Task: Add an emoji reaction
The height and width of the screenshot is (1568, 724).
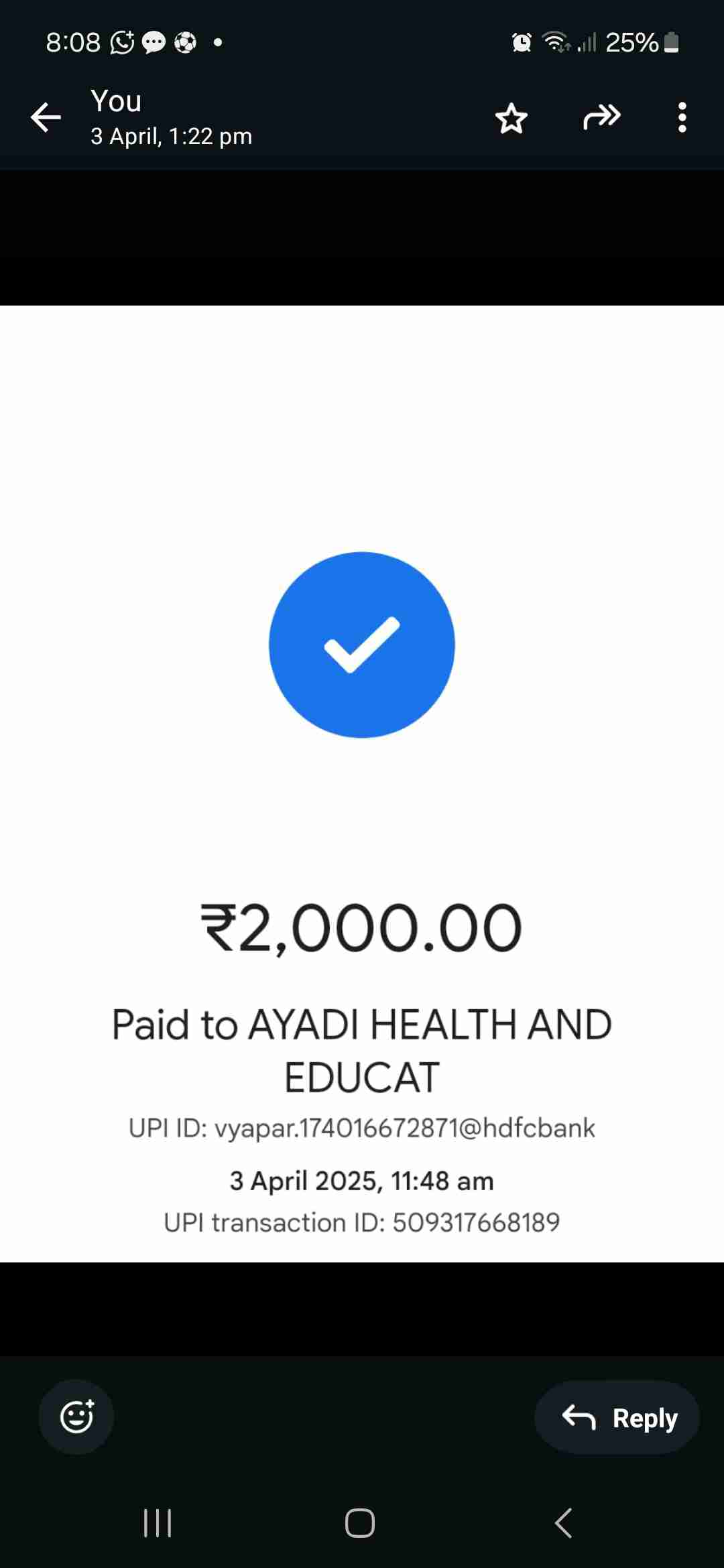Action: click(x=76, y=1417)
